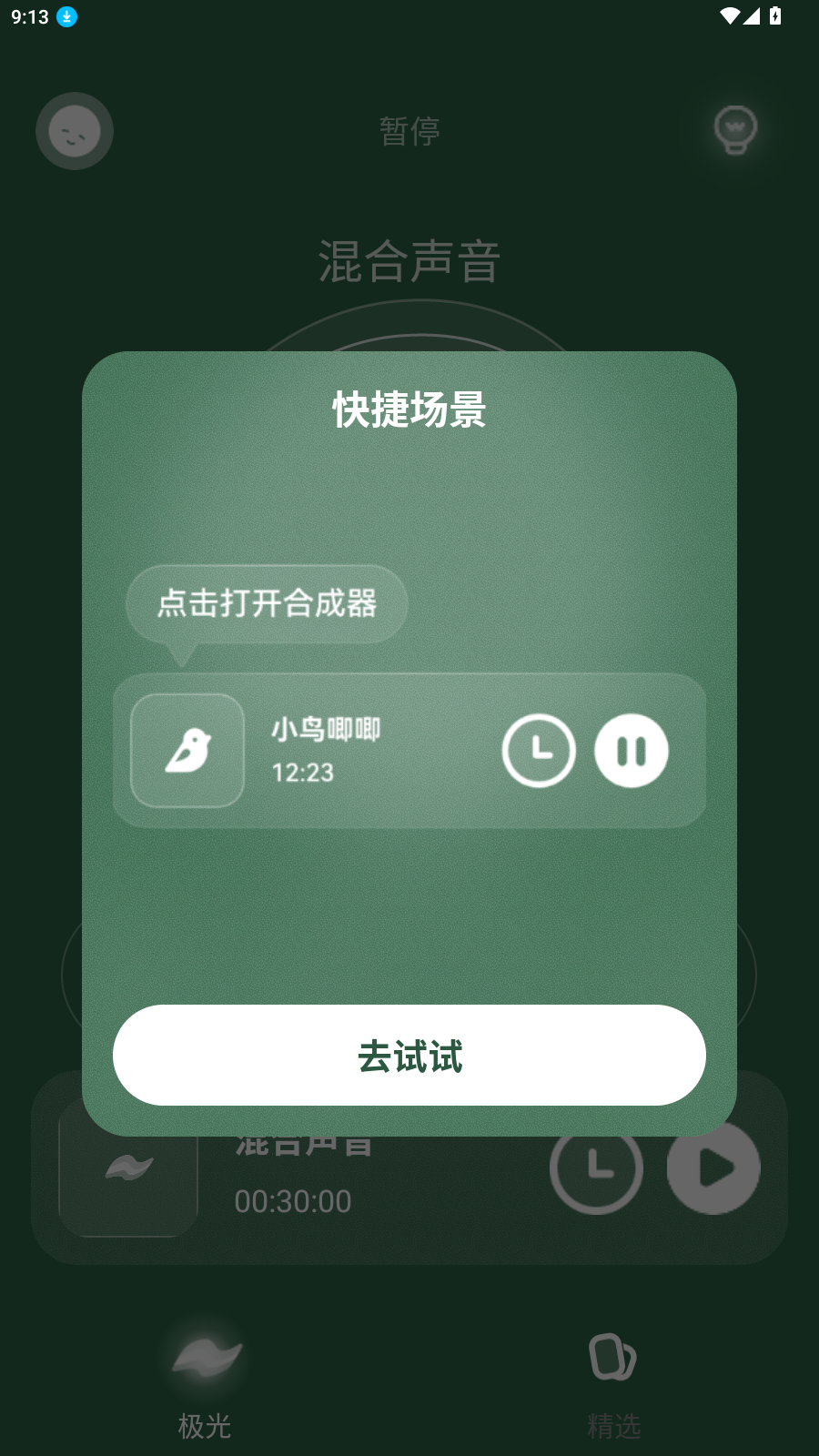Open the timer clock icon beside 小鸟唧唧

point(539,751)
